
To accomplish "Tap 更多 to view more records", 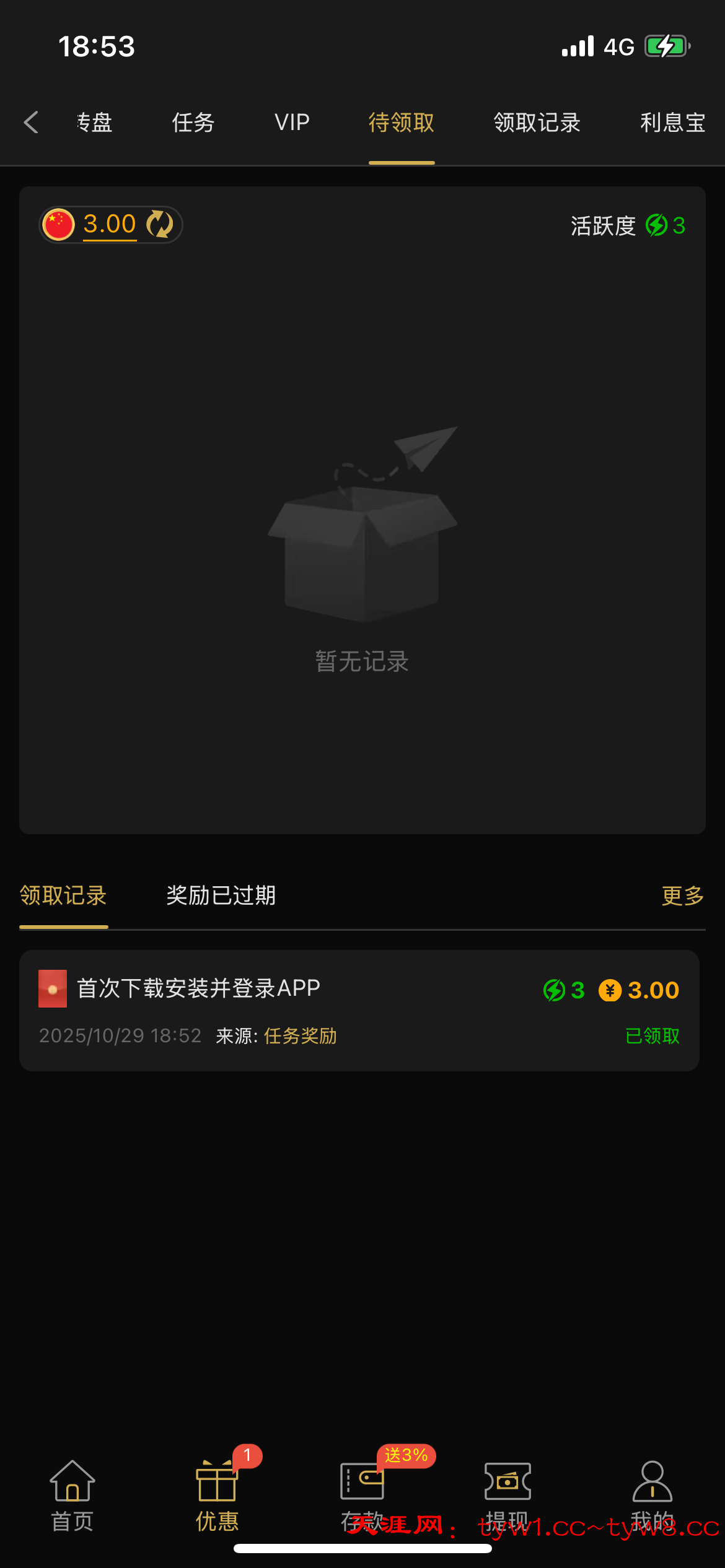I will coord(682,895).
